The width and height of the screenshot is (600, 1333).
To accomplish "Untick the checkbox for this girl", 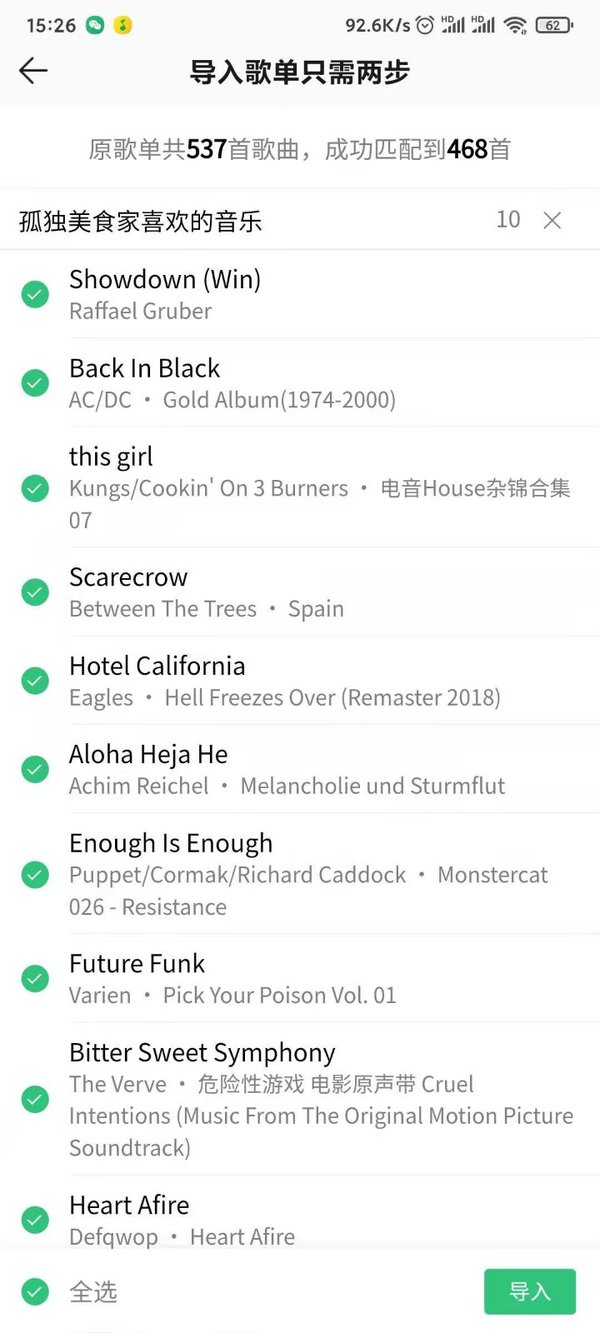I will pyautogui.click(x=35, y=488).
